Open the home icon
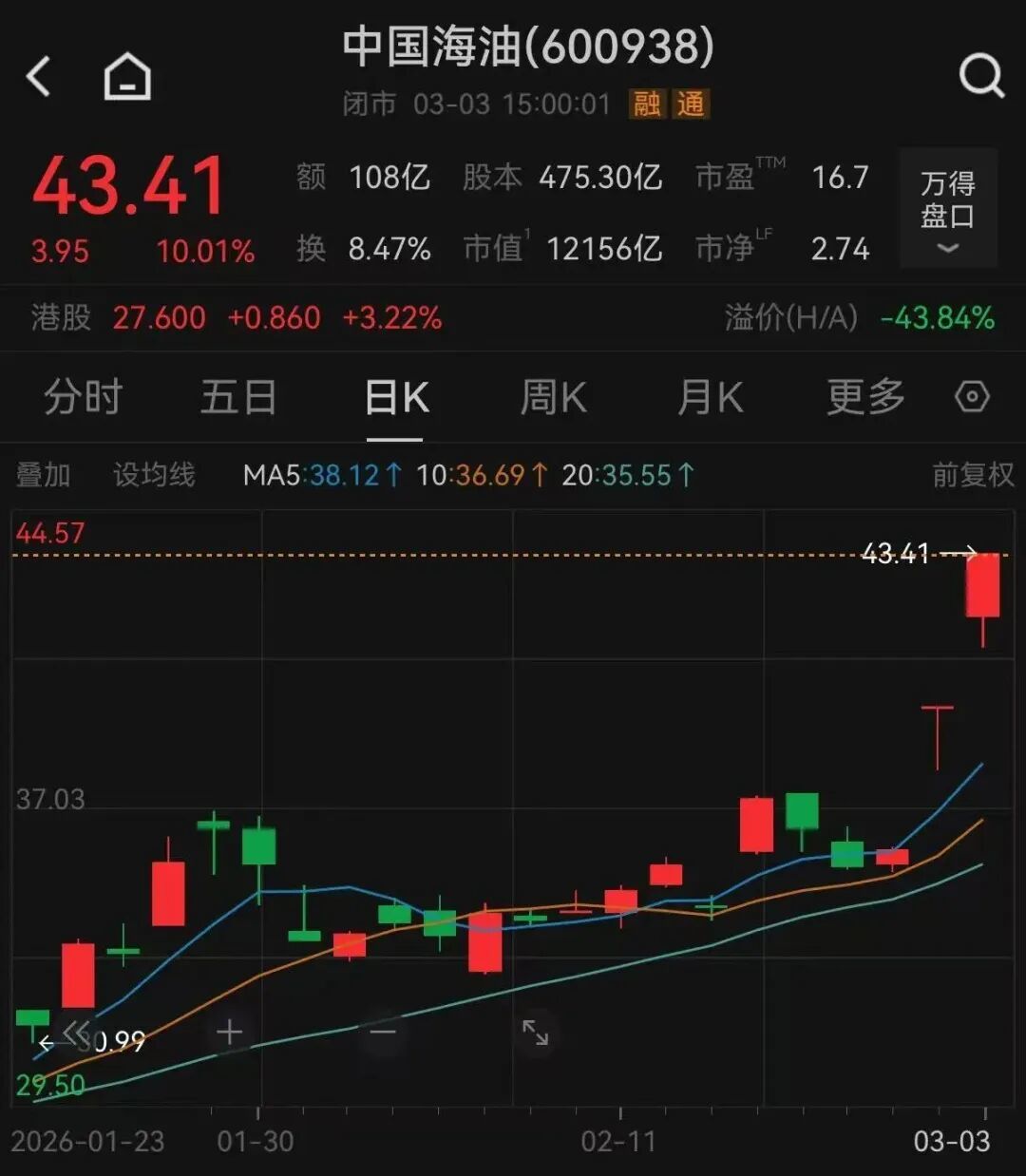Image resolution: width=1026 pixels, height=1176 pixels. point(127,76)
